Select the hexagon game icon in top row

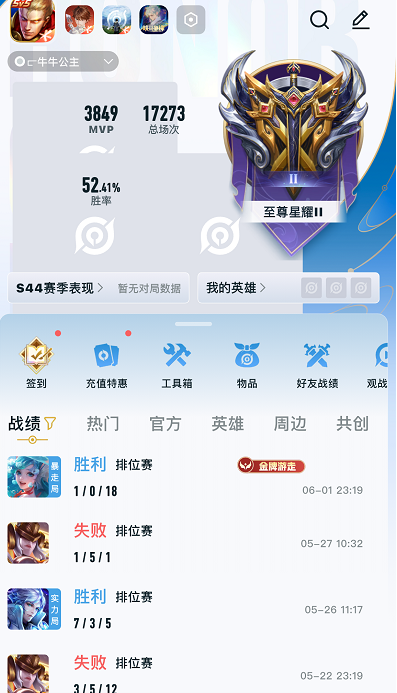[191, 20]
